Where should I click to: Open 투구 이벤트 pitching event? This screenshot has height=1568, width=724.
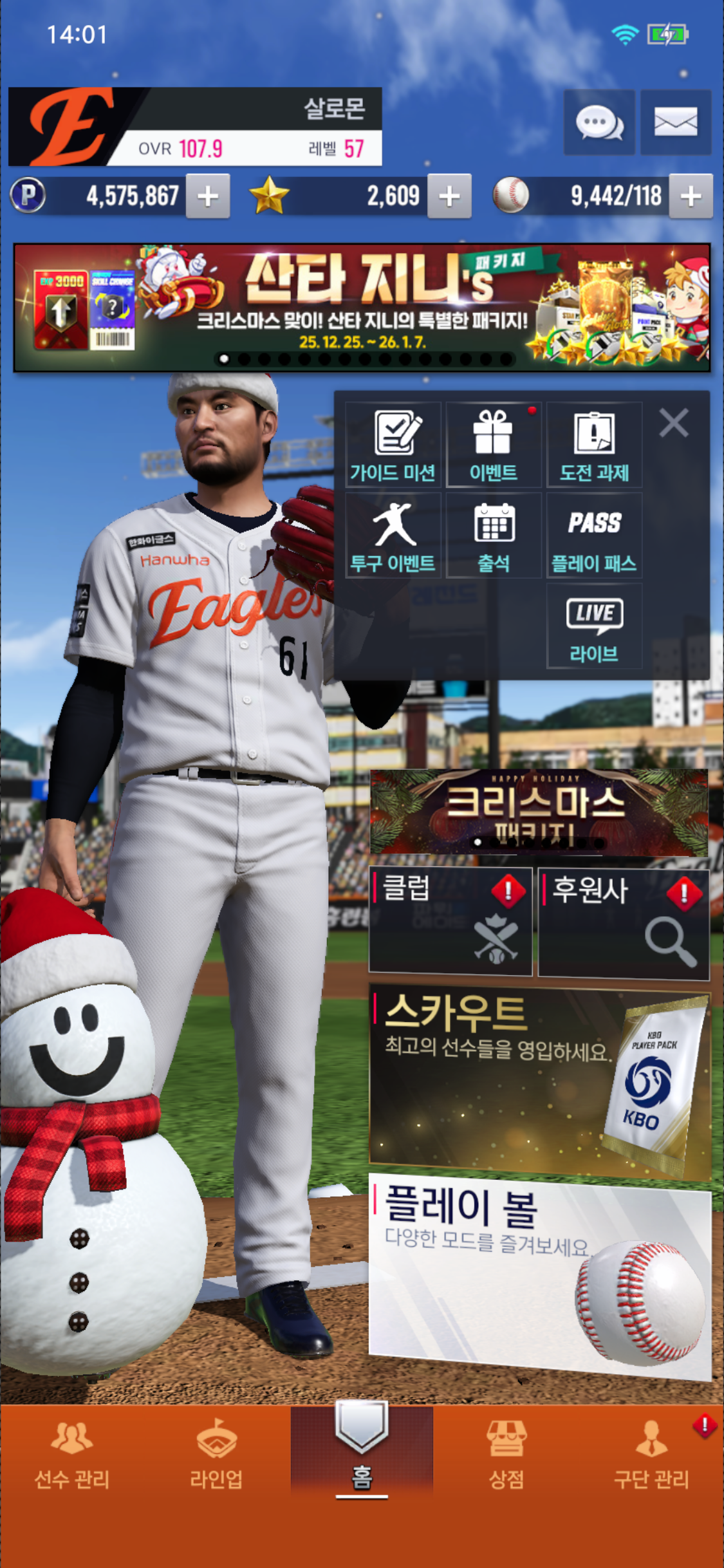(393, 536)
